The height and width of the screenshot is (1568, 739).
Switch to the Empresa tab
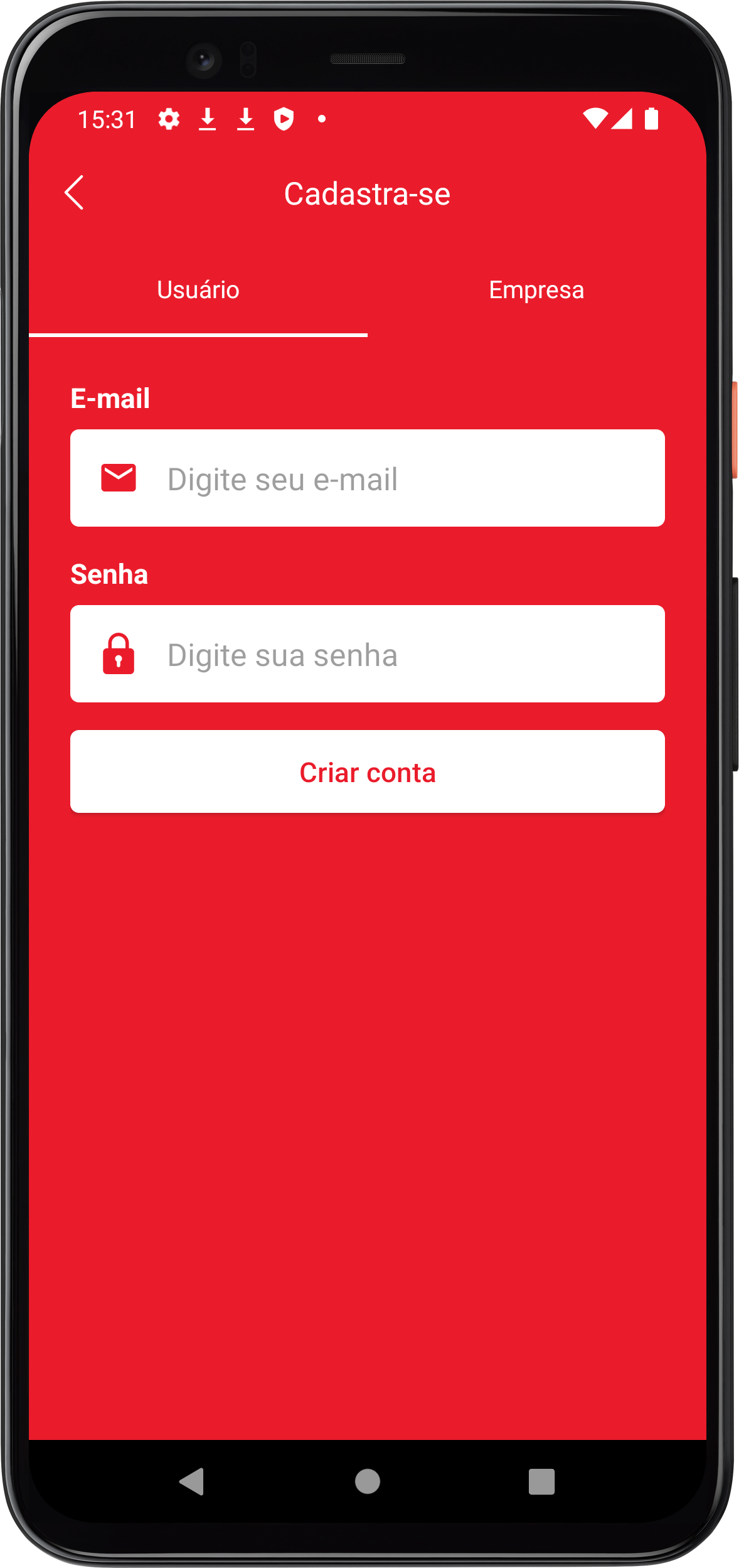[x=536, y=289]
